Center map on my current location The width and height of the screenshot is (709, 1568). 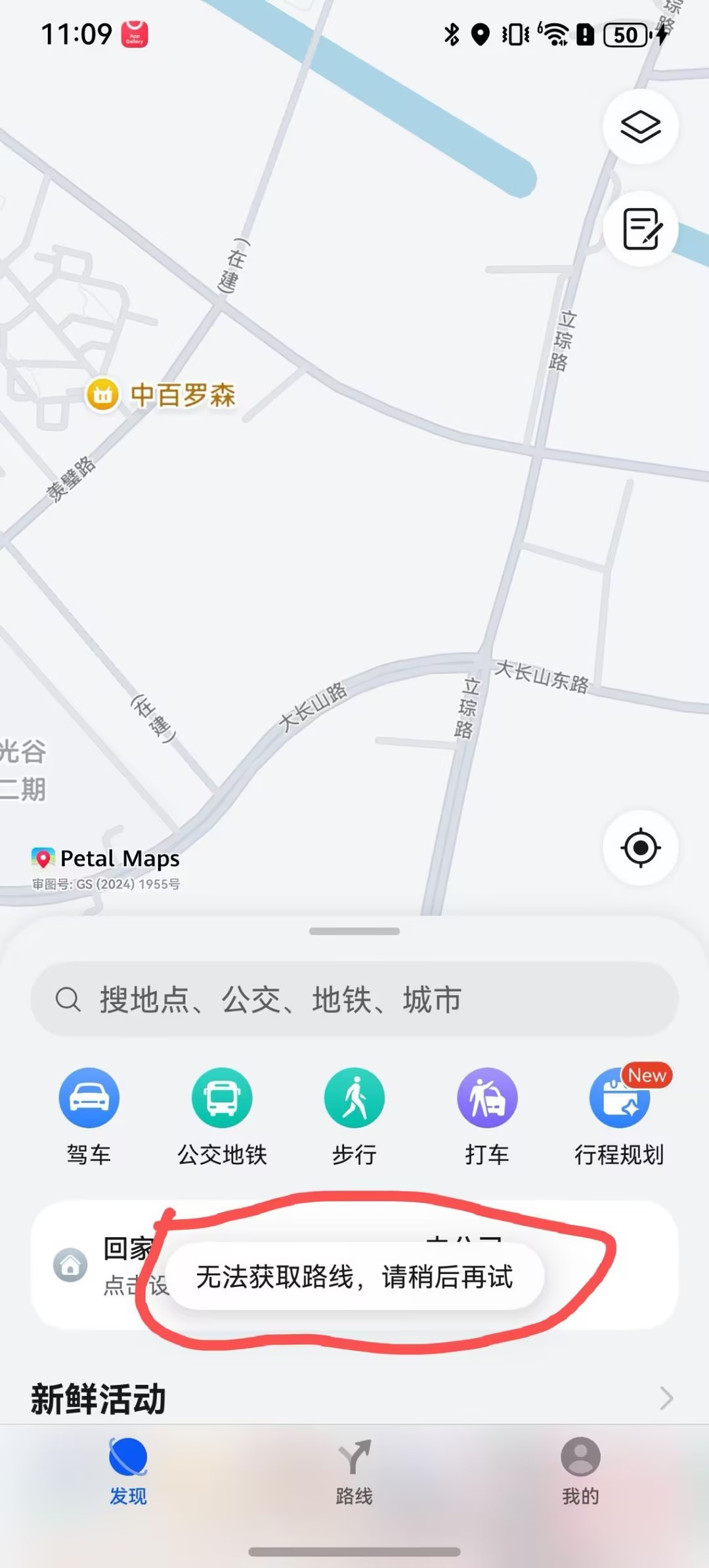coord(640,848)
